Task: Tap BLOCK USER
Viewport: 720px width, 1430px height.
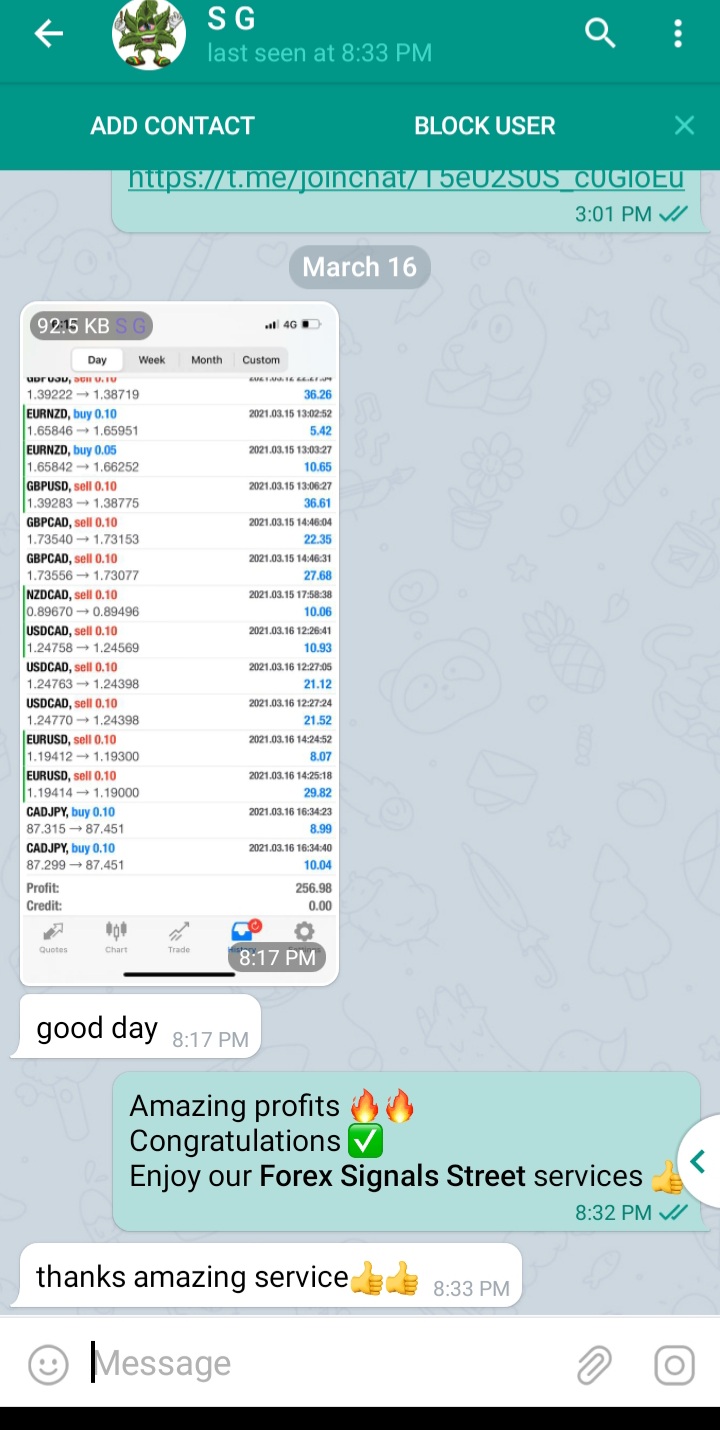Action: pos(484,126)
